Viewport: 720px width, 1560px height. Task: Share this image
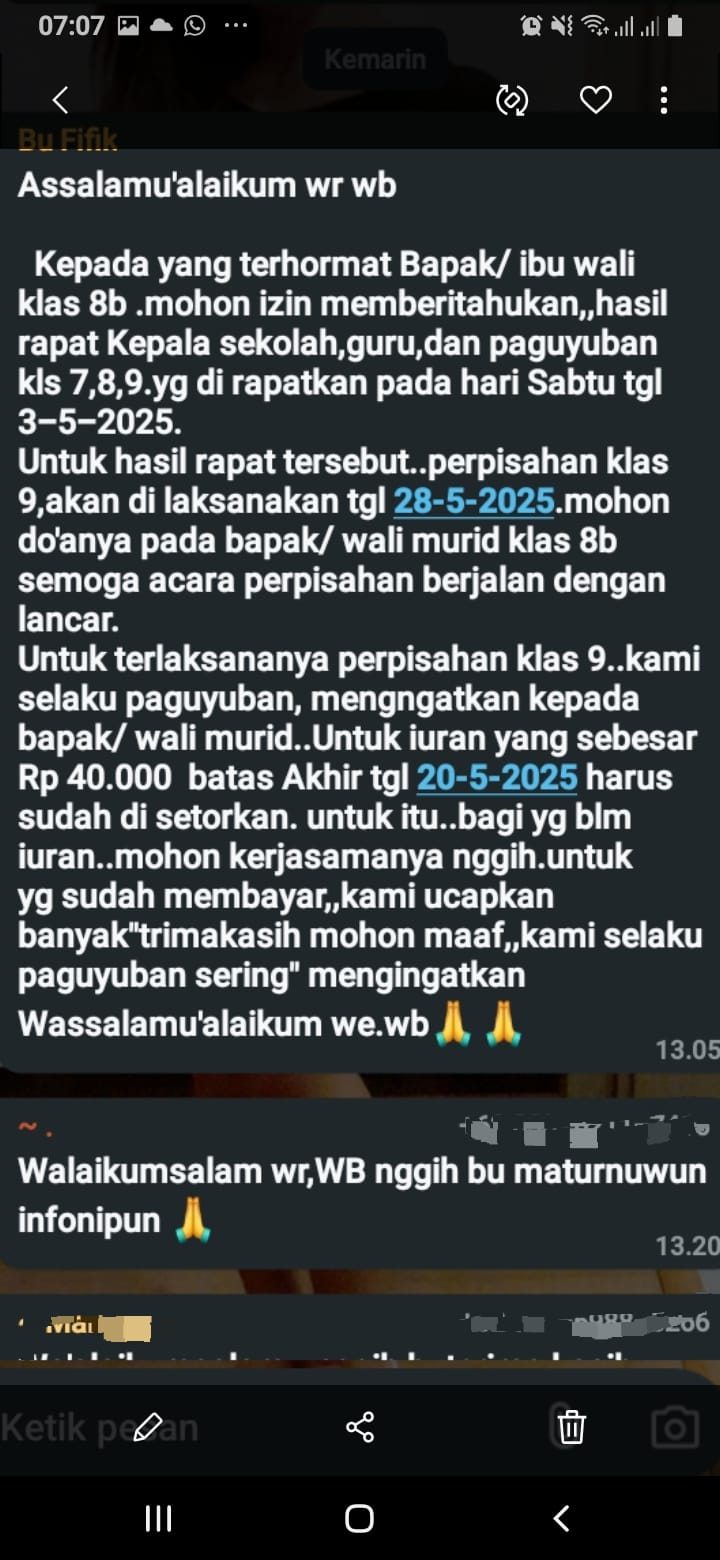point(360,1427)
